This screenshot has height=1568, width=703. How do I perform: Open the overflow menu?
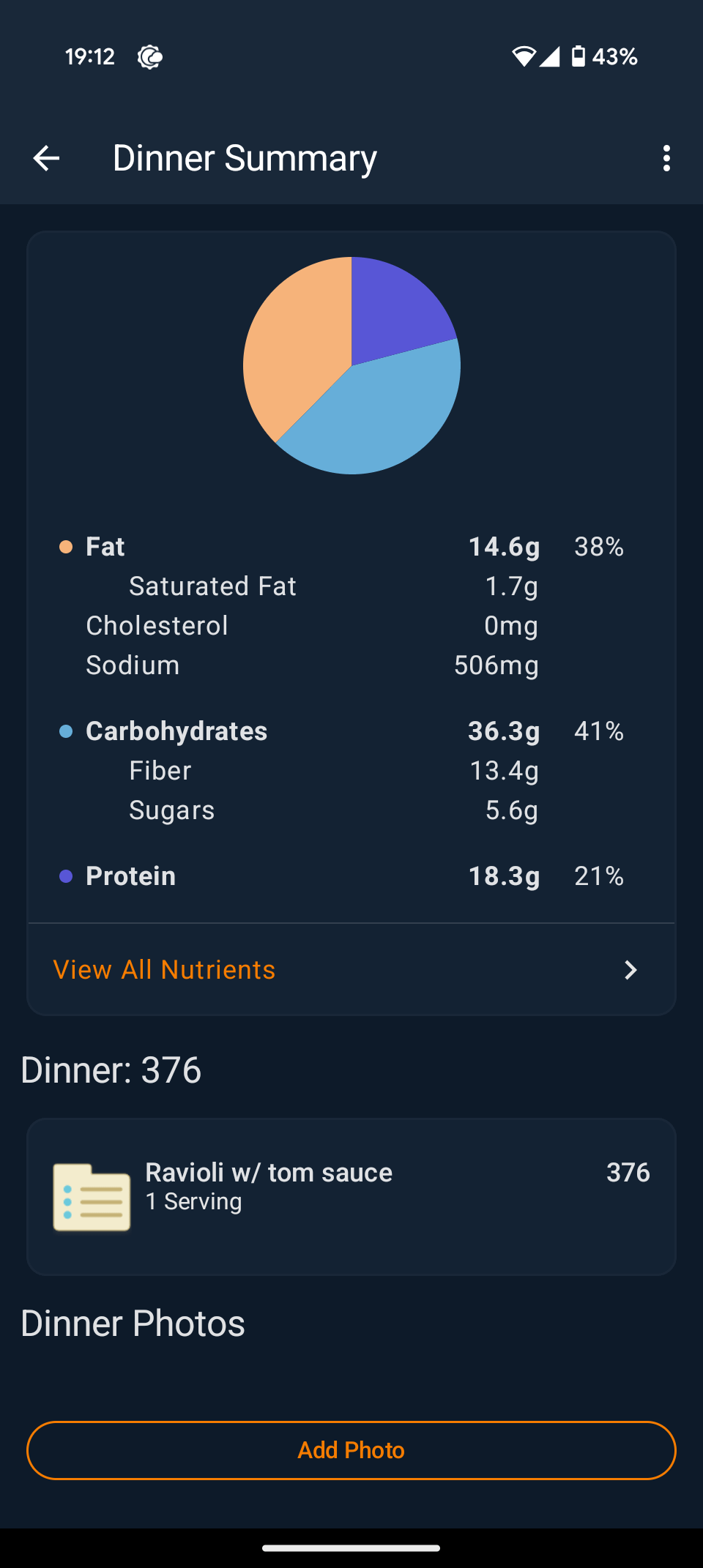pos(666,158)
